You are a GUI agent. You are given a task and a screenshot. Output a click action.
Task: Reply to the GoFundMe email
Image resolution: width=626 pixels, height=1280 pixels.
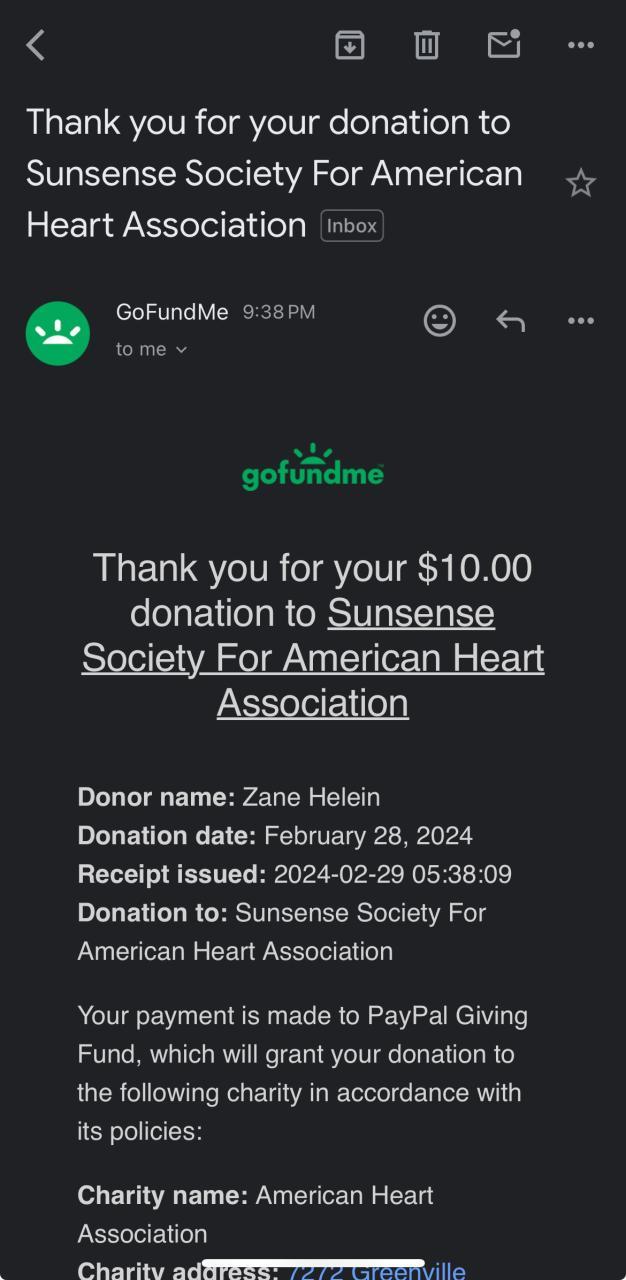coord(510,320)
